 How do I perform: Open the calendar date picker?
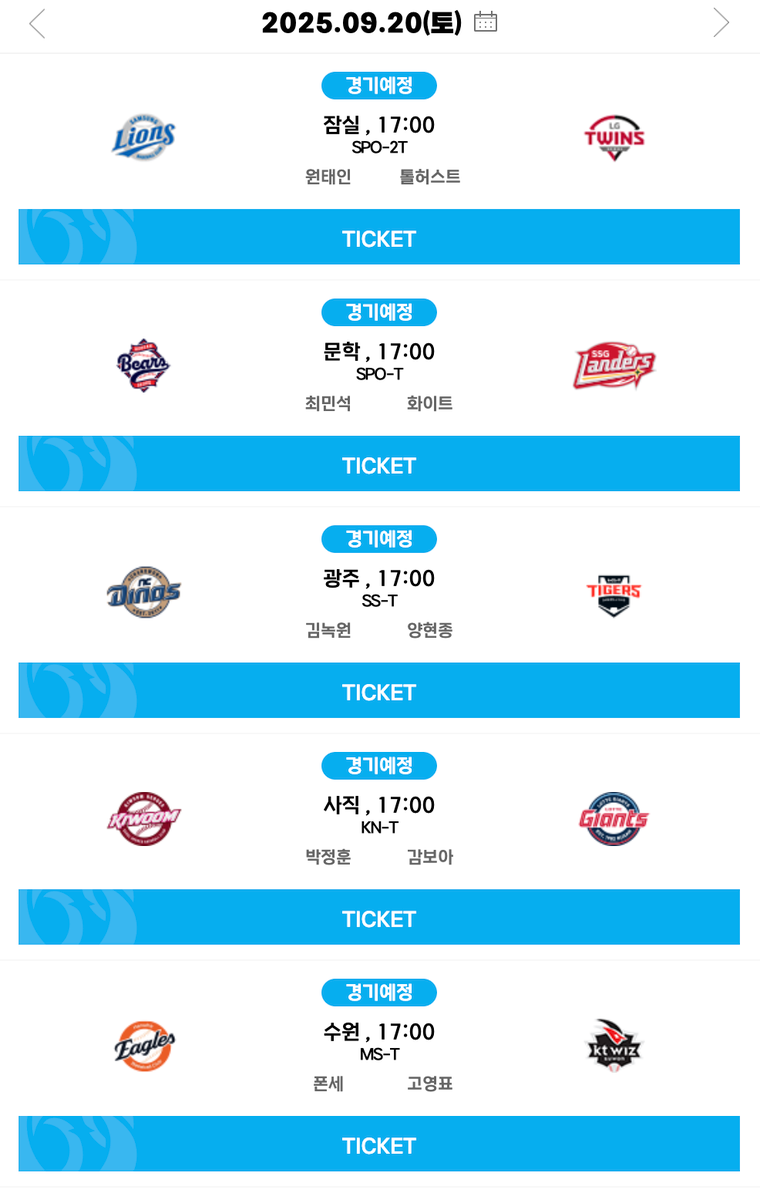point(485,22)
